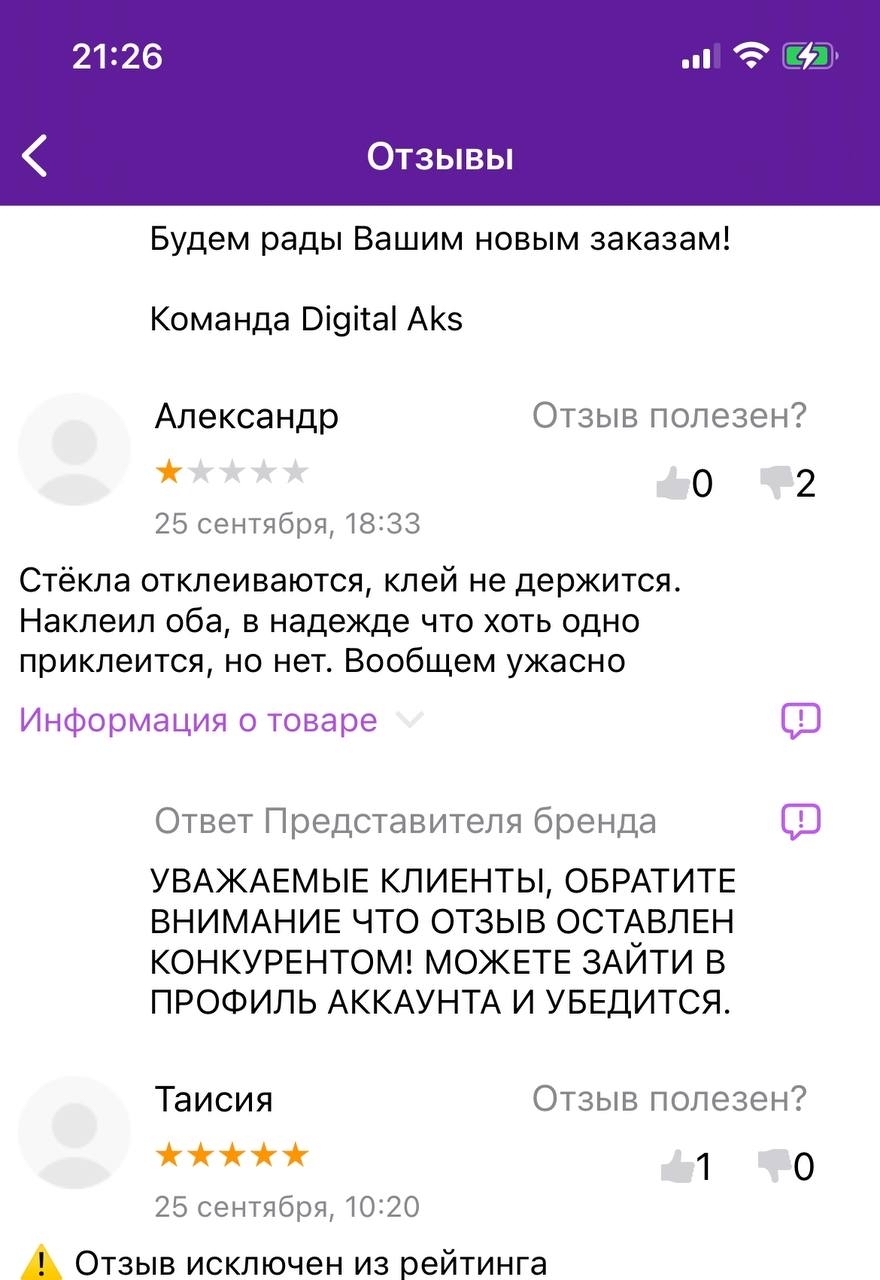Open Таисия's profile avatar
Viewport: 880px width, 1280px height.
pos(75,1132)
